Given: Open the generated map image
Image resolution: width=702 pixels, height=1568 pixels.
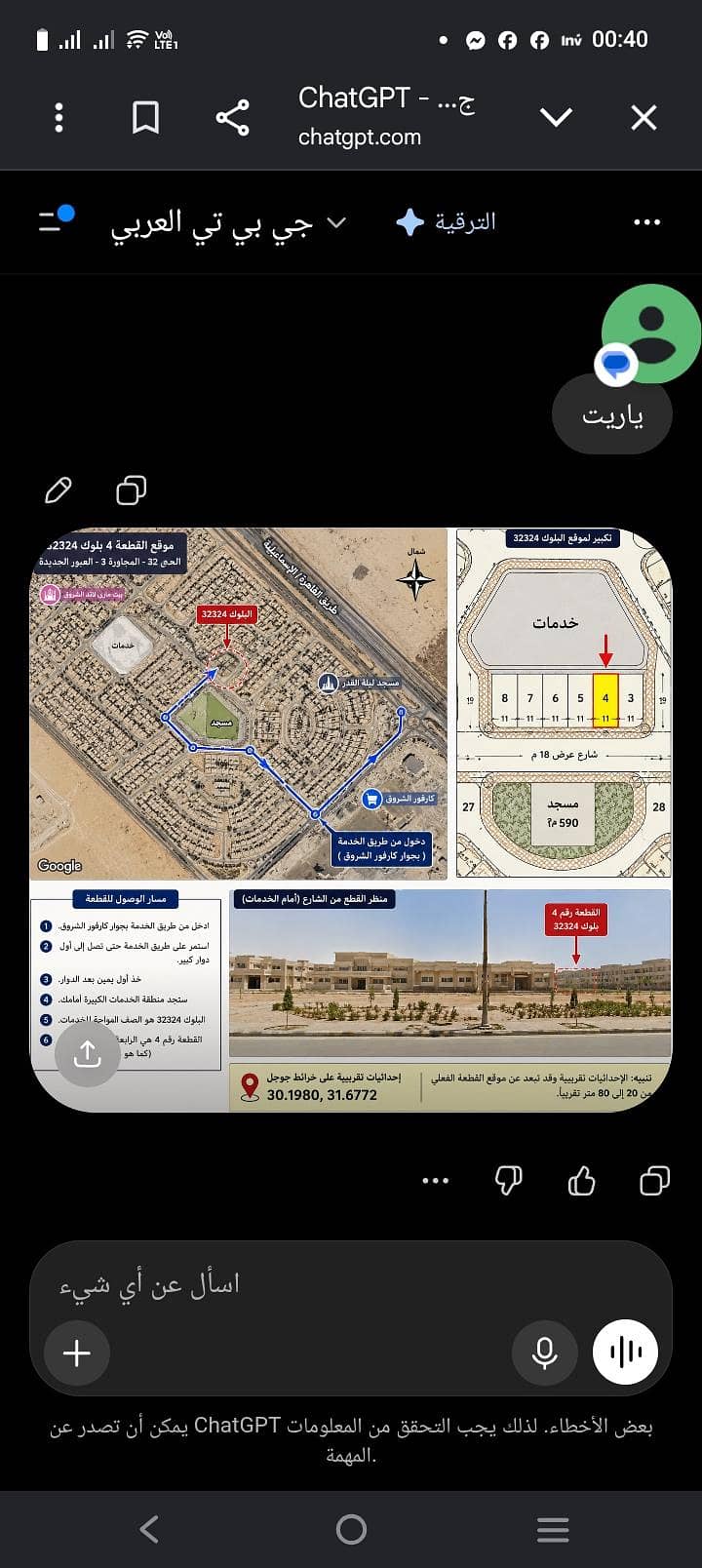Looking at the screenshot, I should pos(351,819).
